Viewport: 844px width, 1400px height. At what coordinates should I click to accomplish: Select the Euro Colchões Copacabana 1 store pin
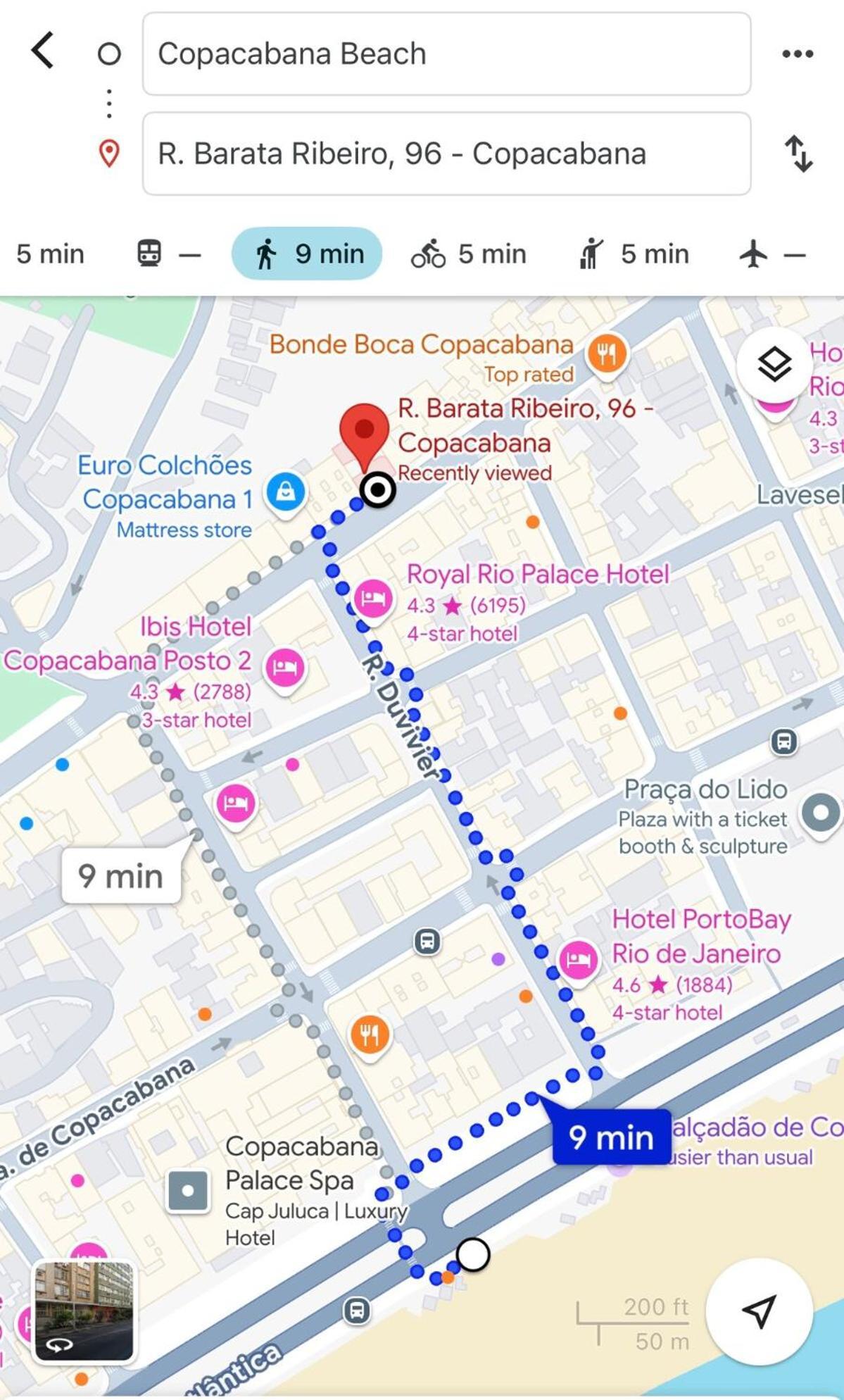(x=285, y=492)
